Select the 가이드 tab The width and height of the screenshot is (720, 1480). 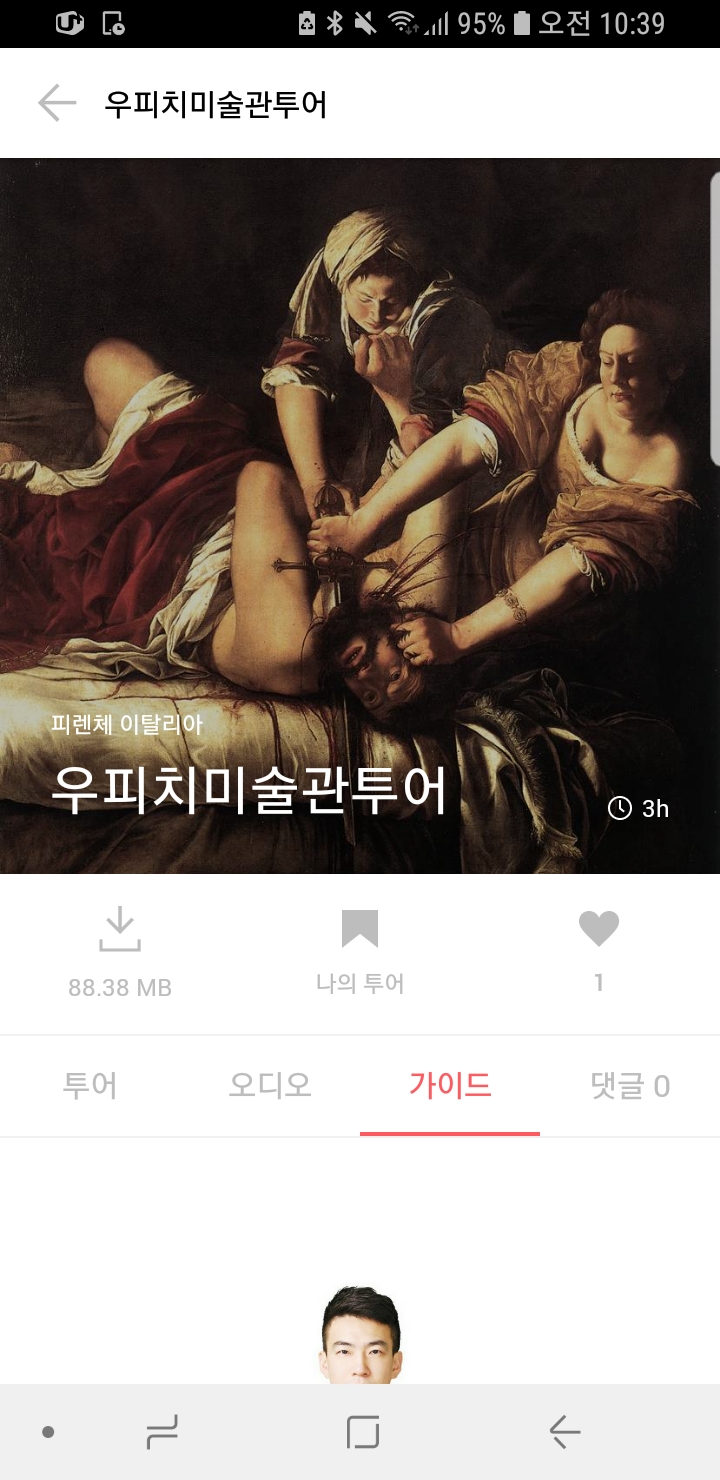click(450, 1086)
